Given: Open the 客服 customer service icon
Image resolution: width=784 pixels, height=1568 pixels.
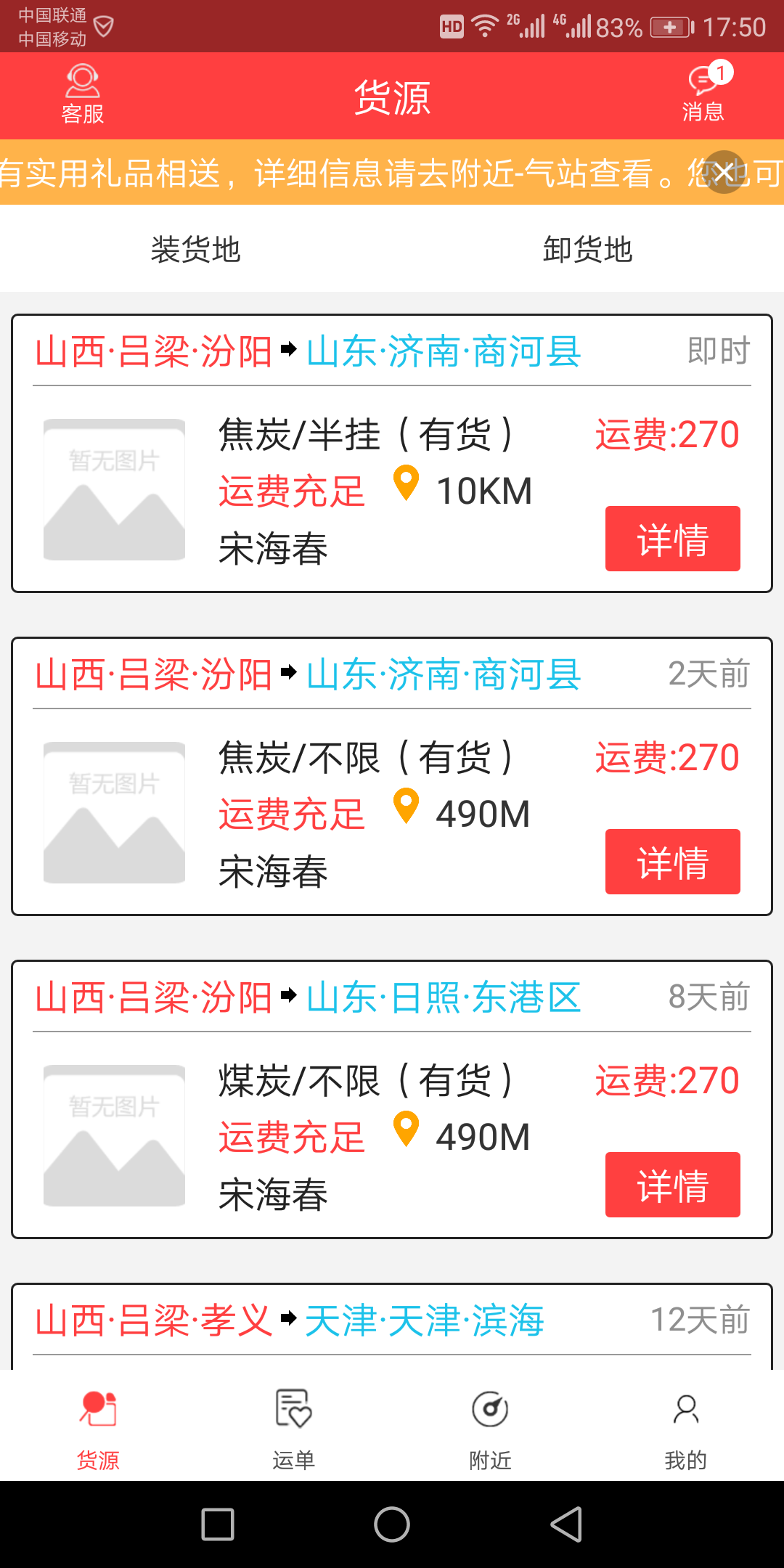Looking at the screenshot, I should 82,93.
